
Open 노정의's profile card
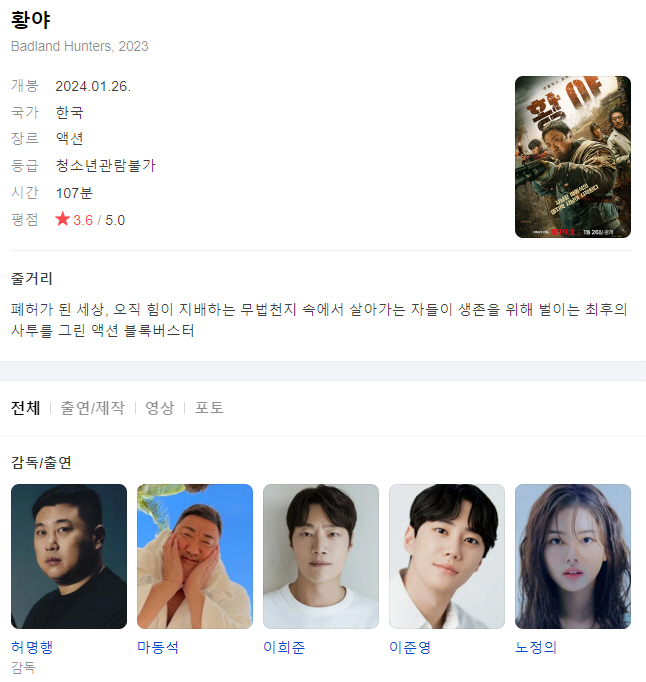pos(572,556)
